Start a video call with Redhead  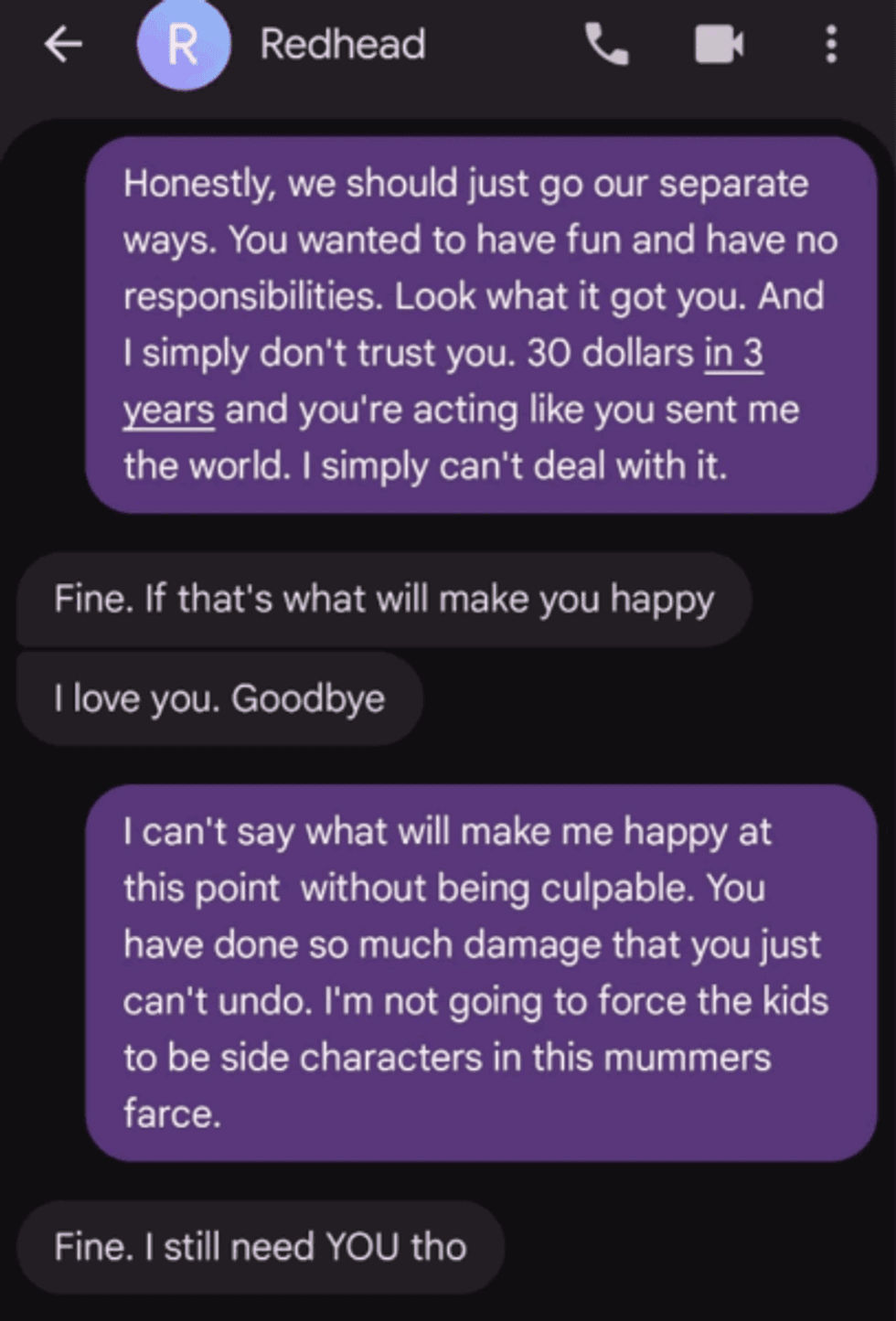719,44
